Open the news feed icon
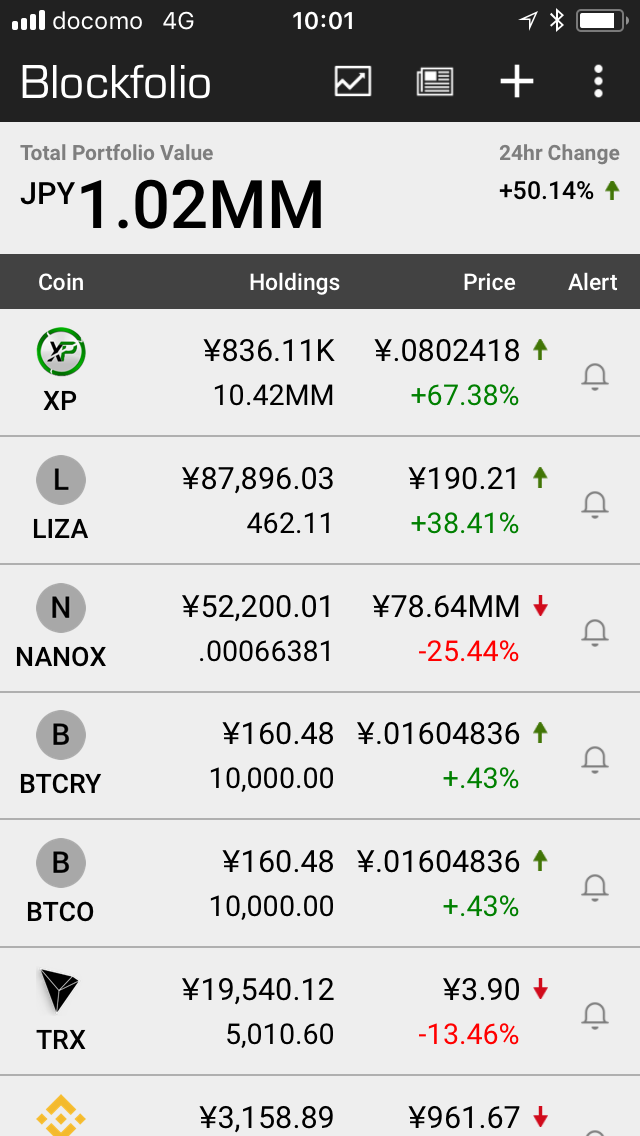 435,81
